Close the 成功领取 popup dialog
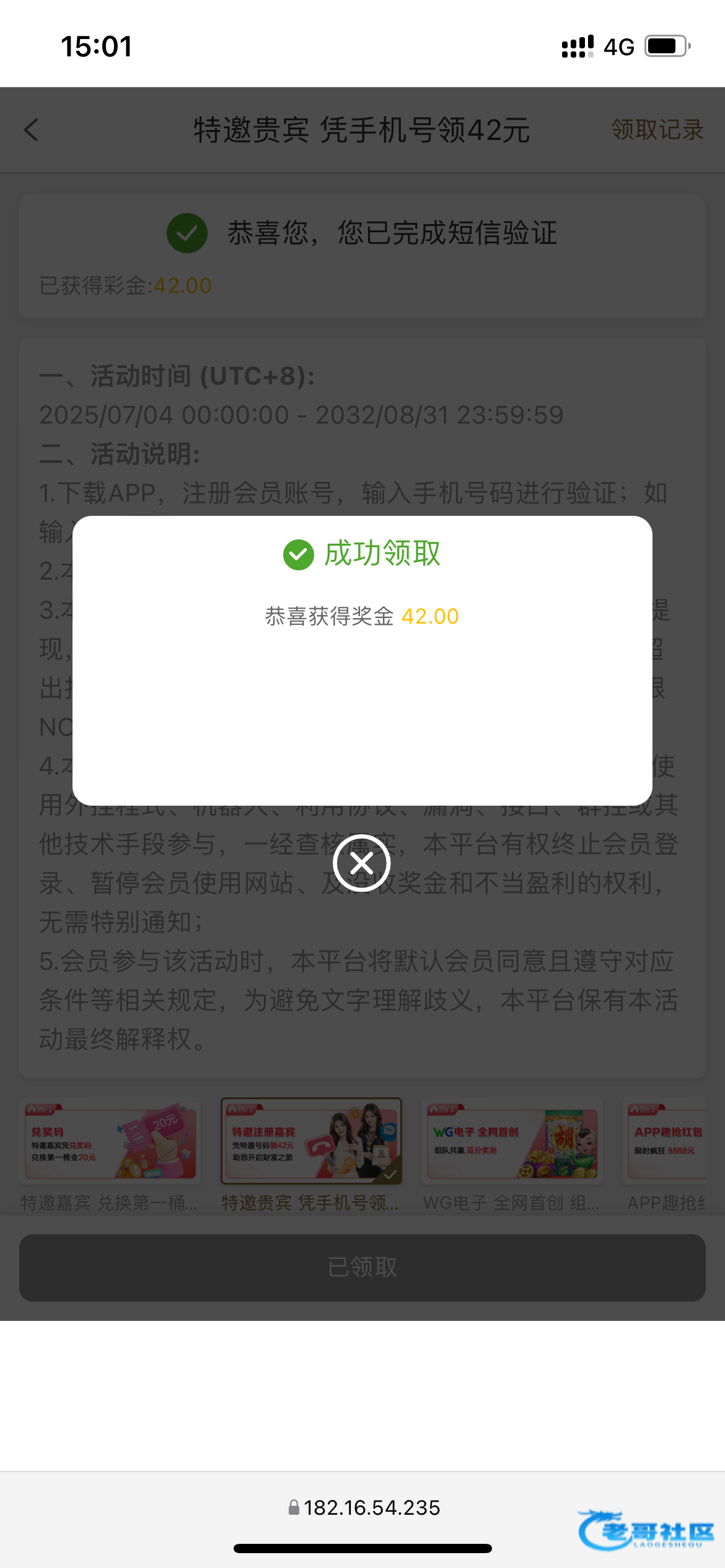Image resolution: width=725 pixels, height=1568 pixels. (361, 863)
